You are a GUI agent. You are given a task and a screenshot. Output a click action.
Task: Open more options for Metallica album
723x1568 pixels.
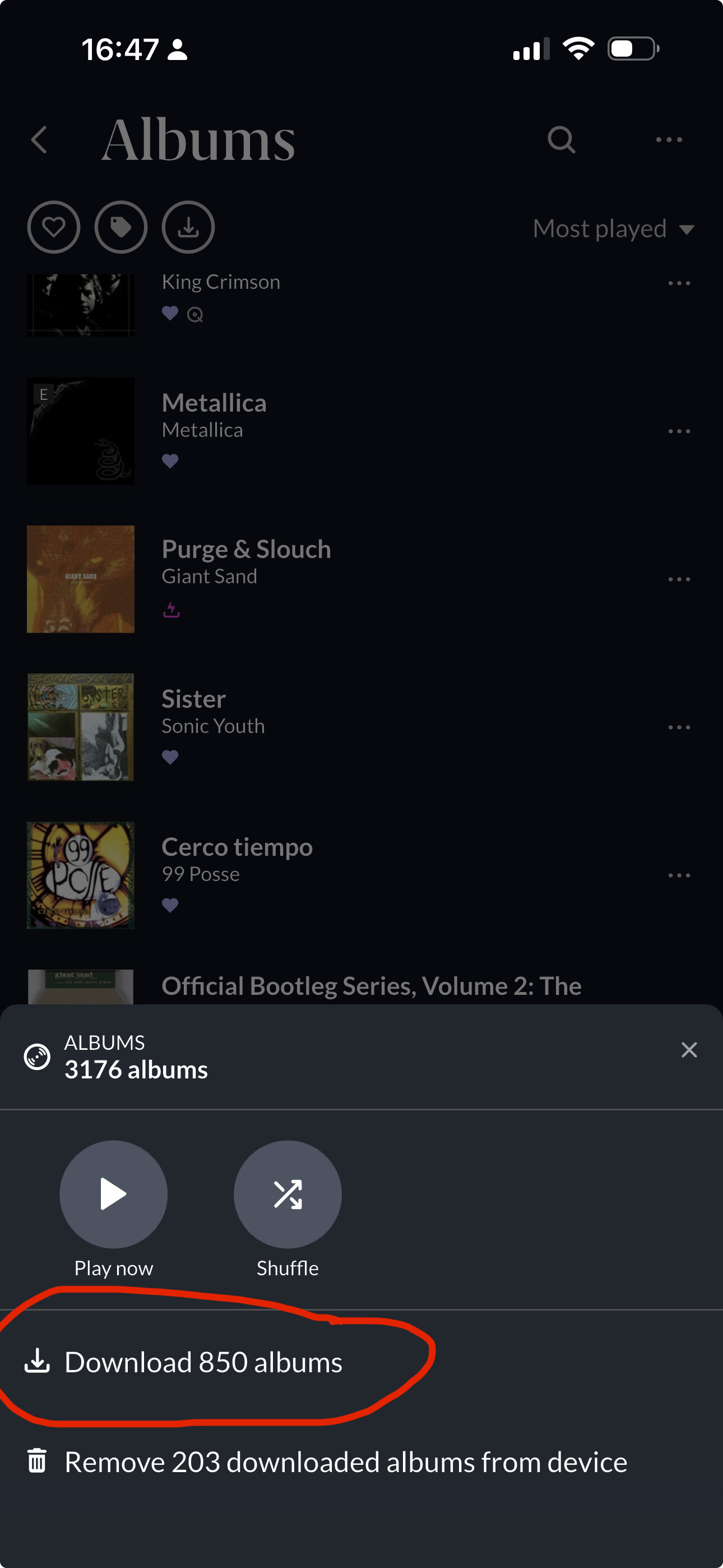679,431
